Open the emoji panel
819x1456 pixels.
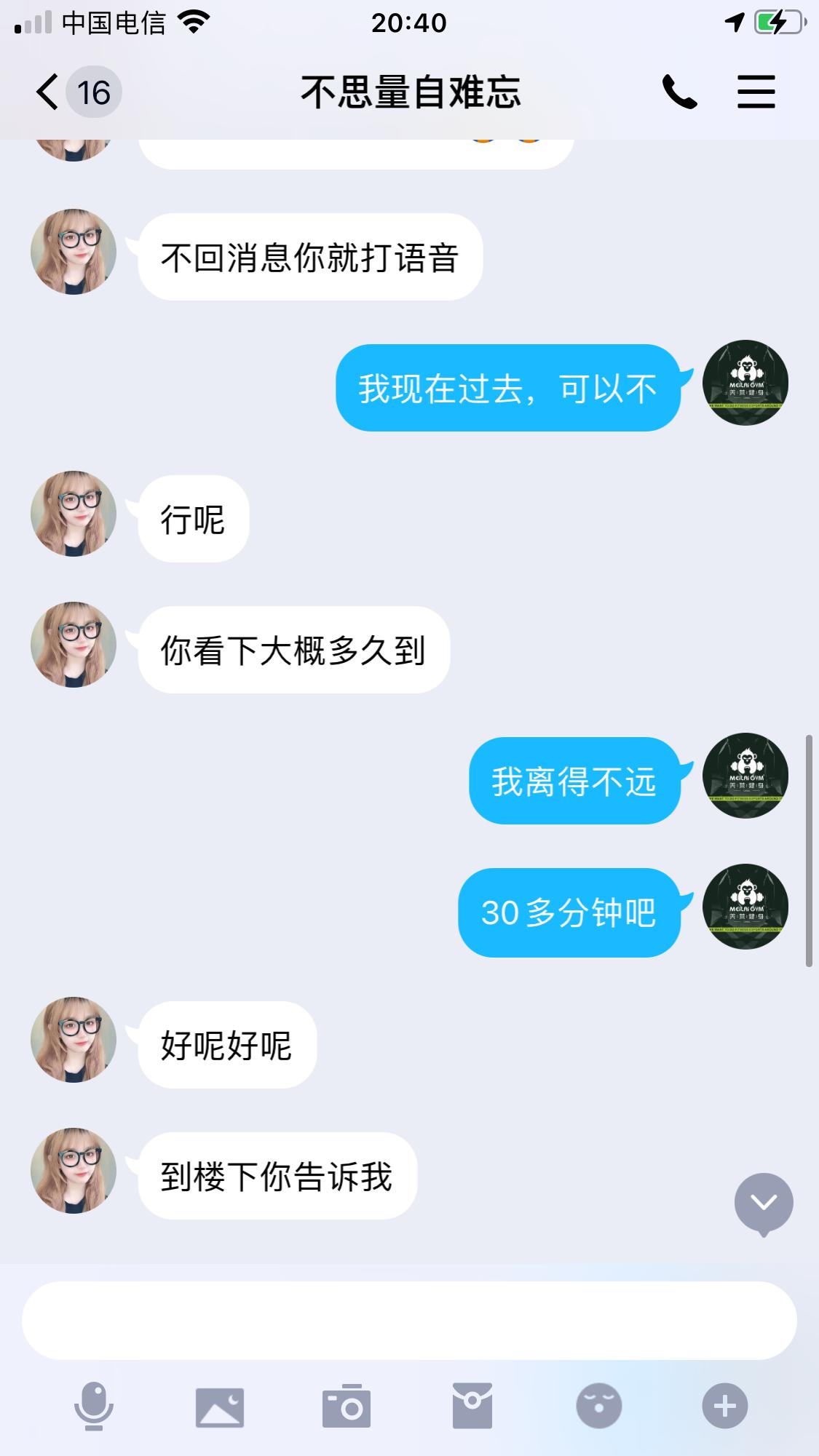pyautogui.click(x=598, y=1406)
